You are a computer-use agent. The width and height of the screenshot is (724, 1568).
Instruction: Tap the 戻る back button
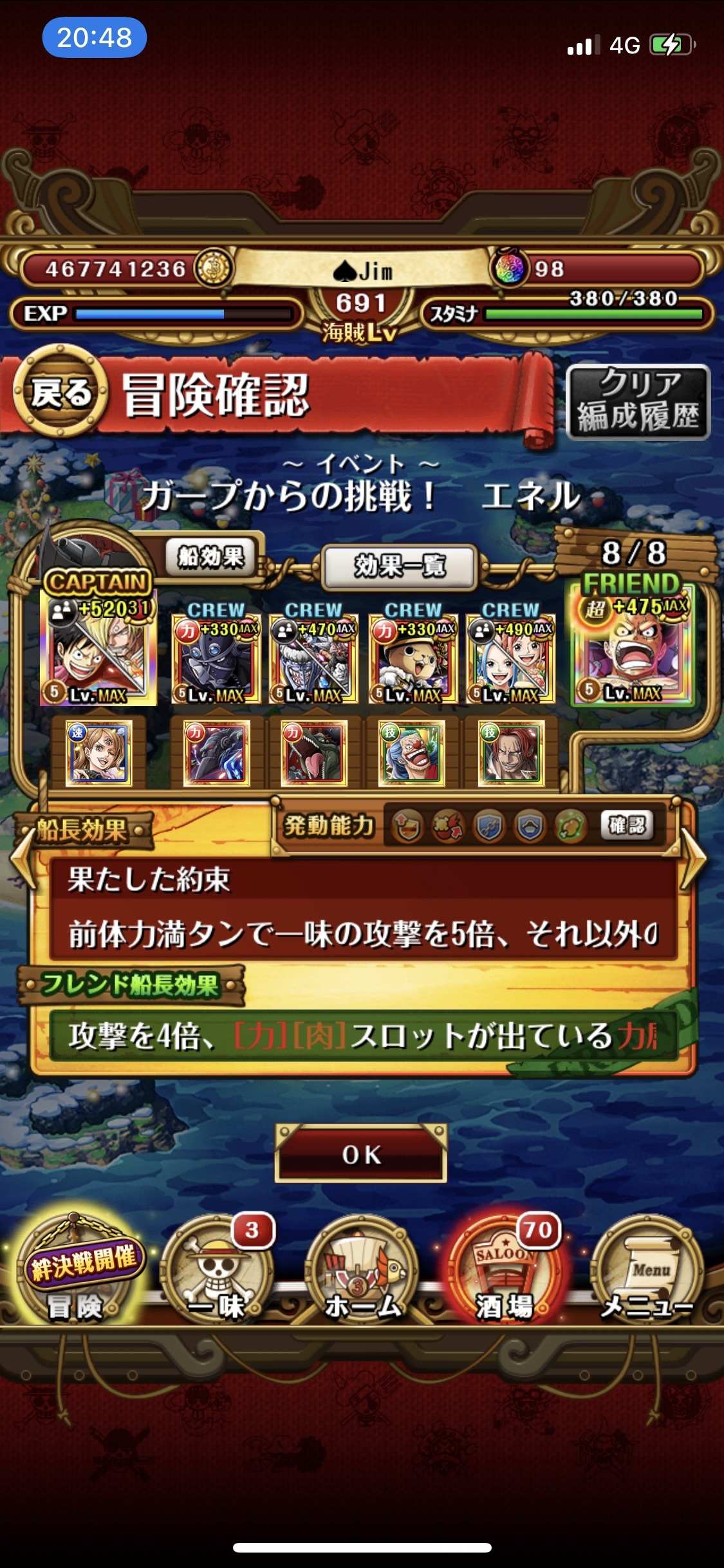click(62, 391)
